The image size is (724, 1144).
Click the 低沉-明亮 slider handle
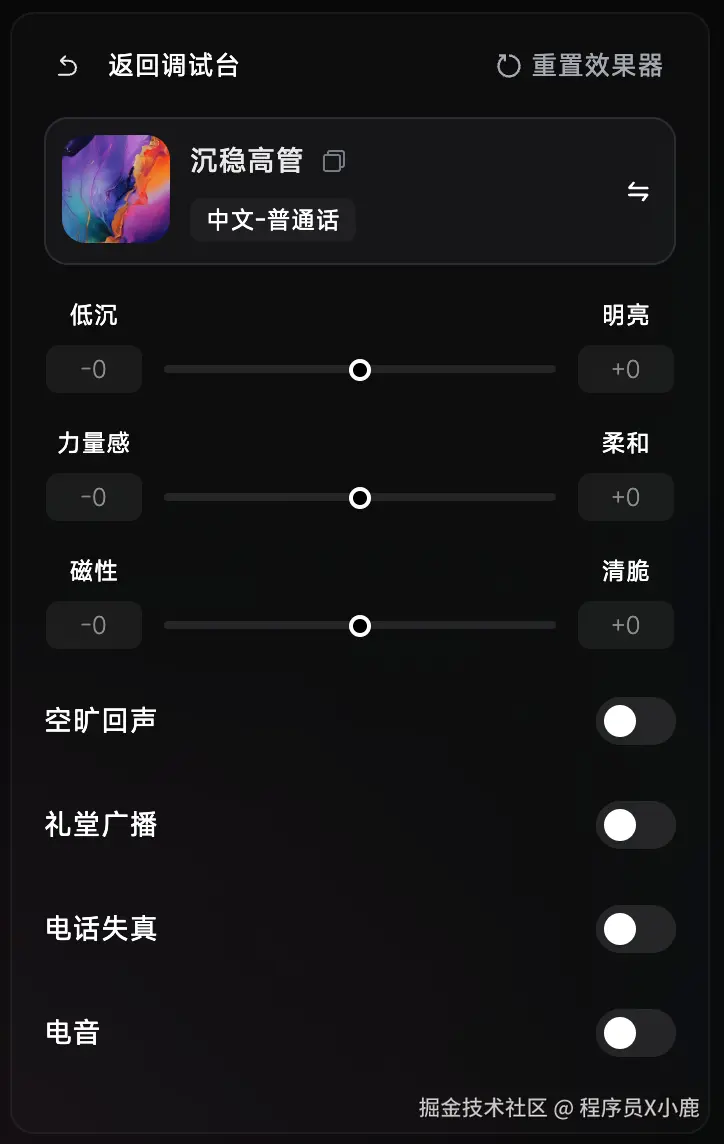(x=360, y=370)
